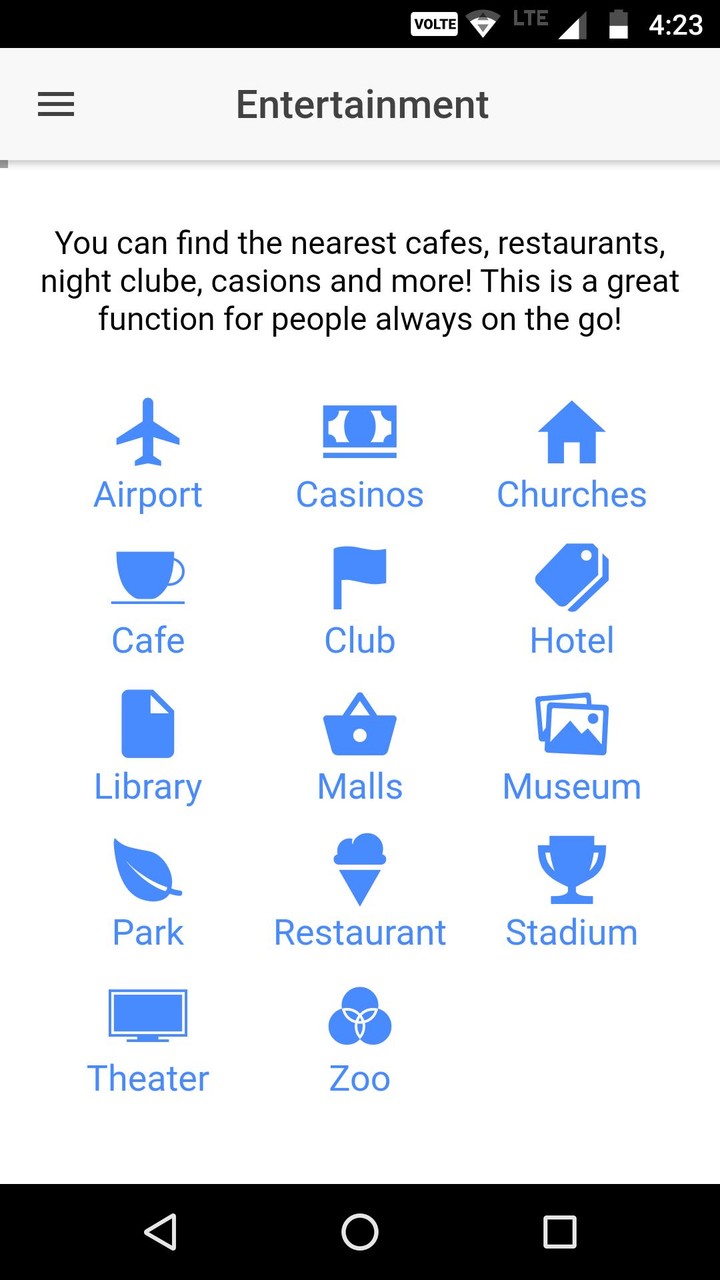Open the Stadium category
The height and width of the screenshot is (1280, 720).
pos(572,893)
